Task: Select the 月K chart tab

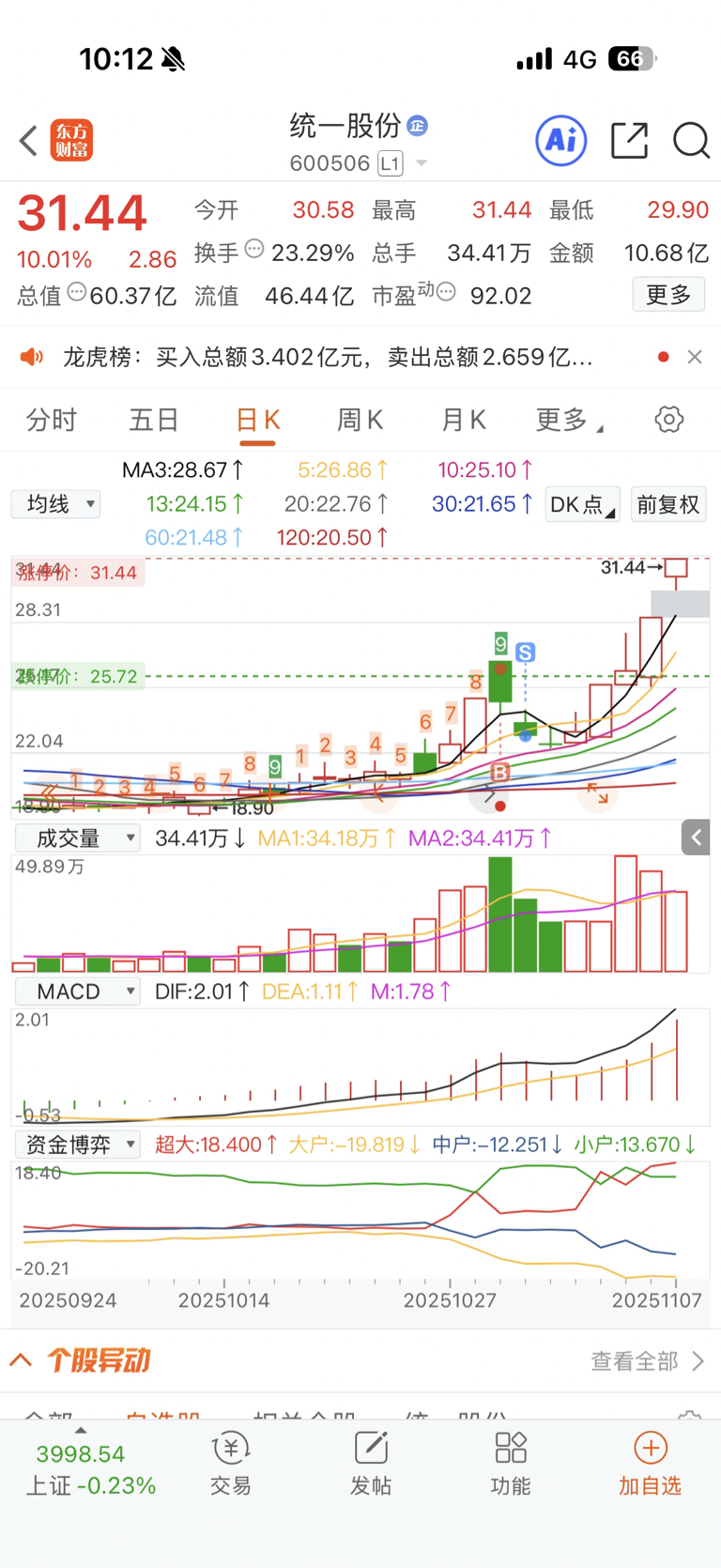Action: click(464, 420)
